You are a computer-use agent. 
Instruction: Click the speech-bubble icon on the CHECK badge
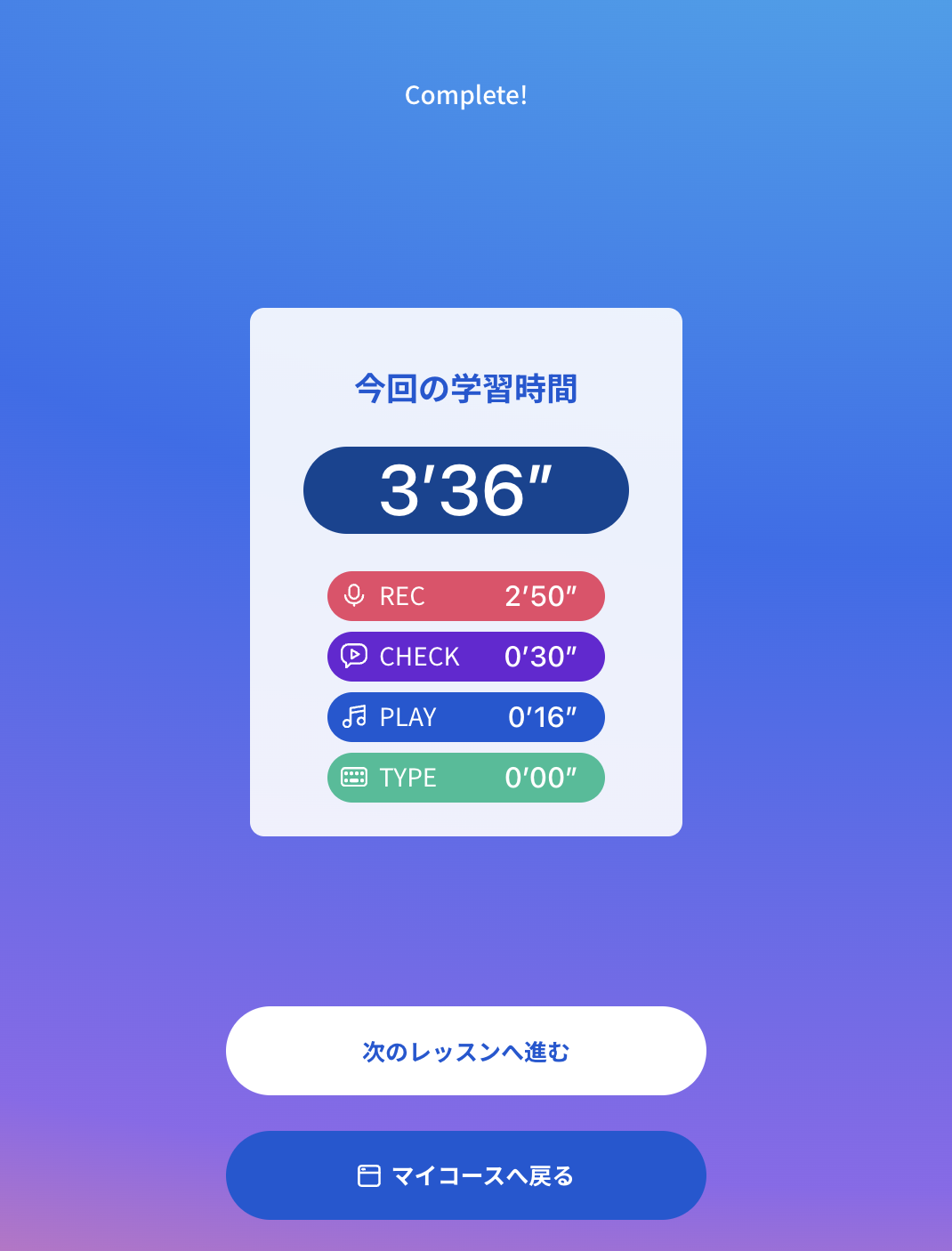coord(353,657)
